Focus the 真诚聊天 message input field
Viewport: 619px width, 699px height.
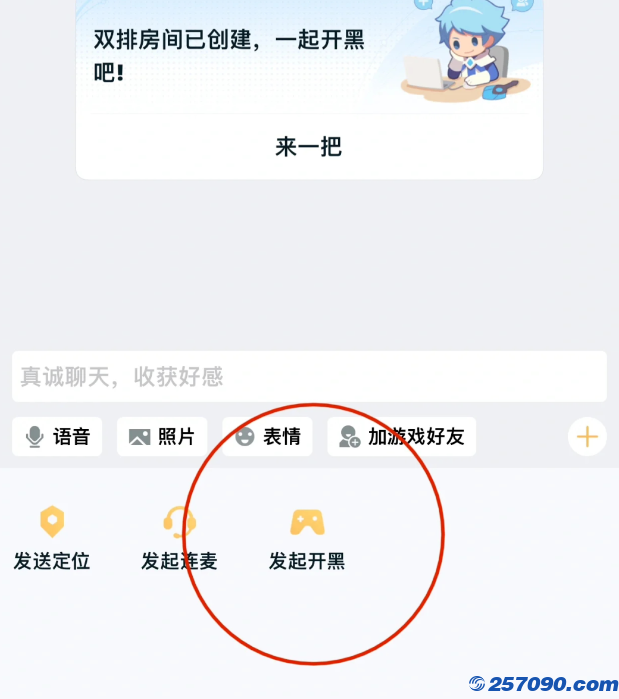point(309,377)
